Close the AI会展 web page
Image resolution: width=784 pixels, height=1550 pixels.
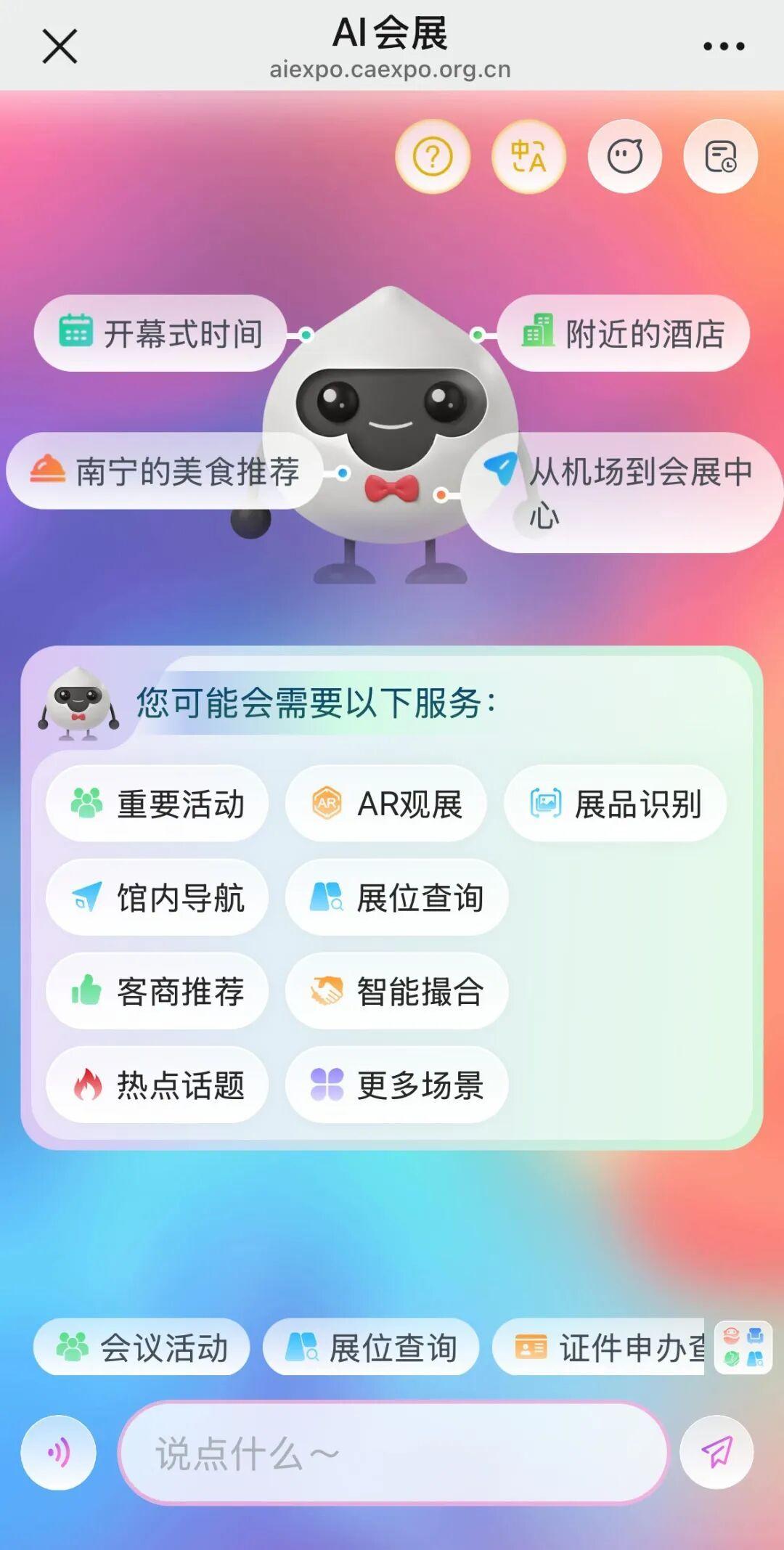click(x=60, y=46)
